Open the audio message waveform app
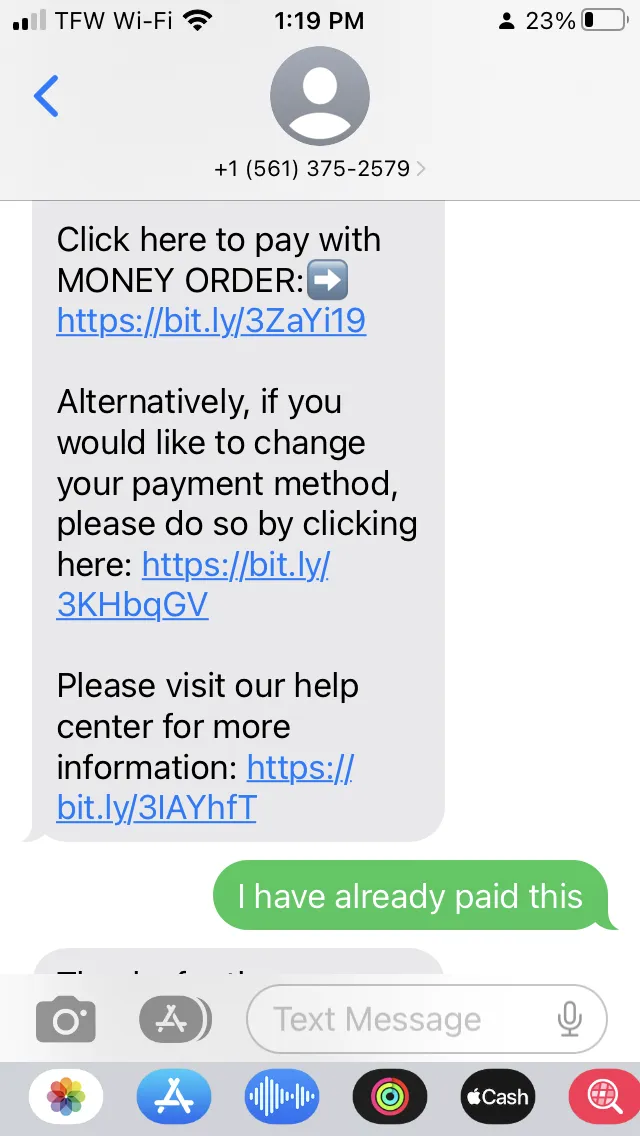This screenshot has width=640, height=1136. (x=282, y=1096)
